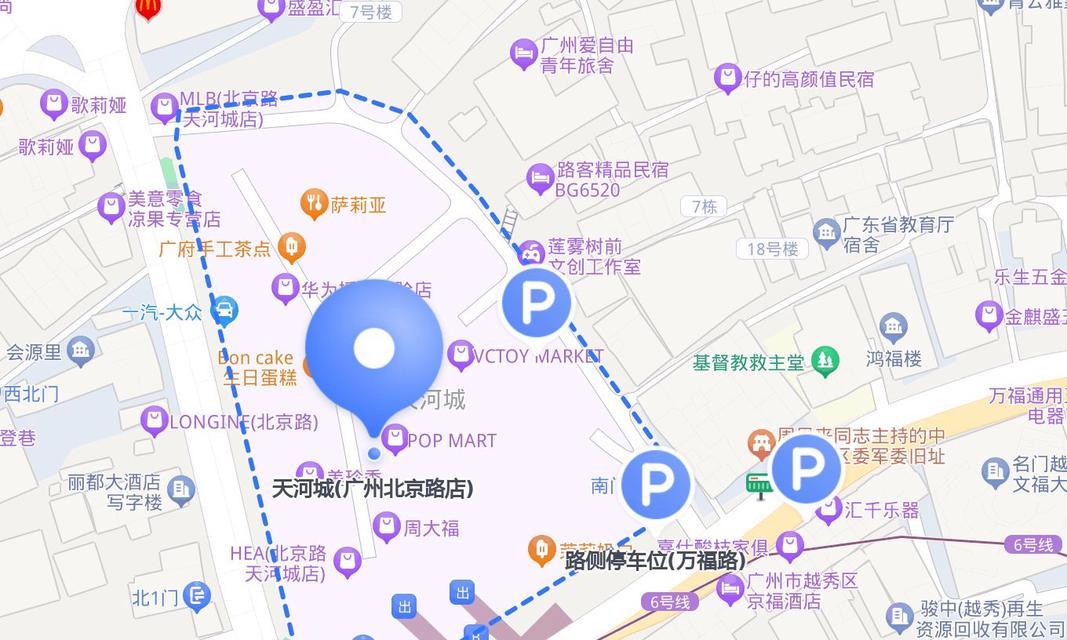Tap the 周大福 shop marker

point(386,525)
